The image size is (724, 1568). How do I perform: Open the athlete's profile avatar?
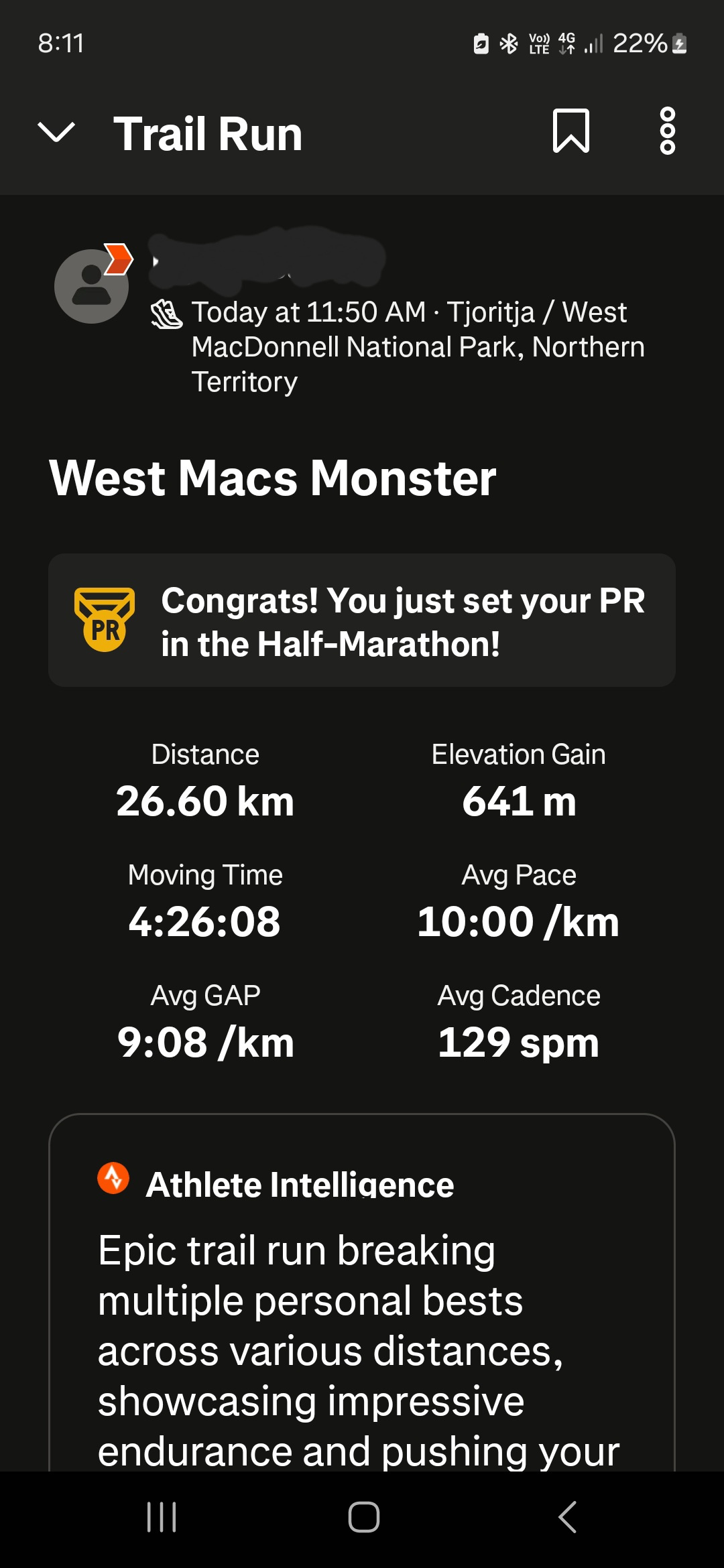click(92, 286)
